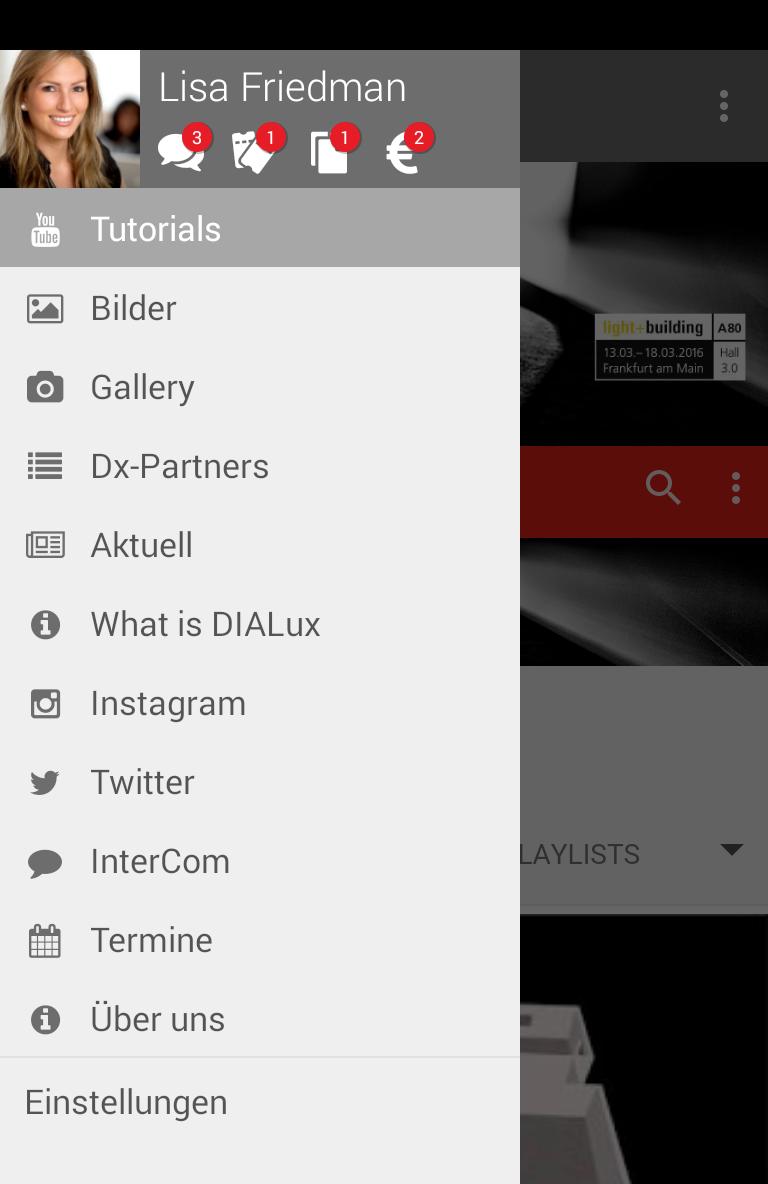Screen dimensions: 768x1184
Task: Open the overflow menu in red bar
Action: 736,489
